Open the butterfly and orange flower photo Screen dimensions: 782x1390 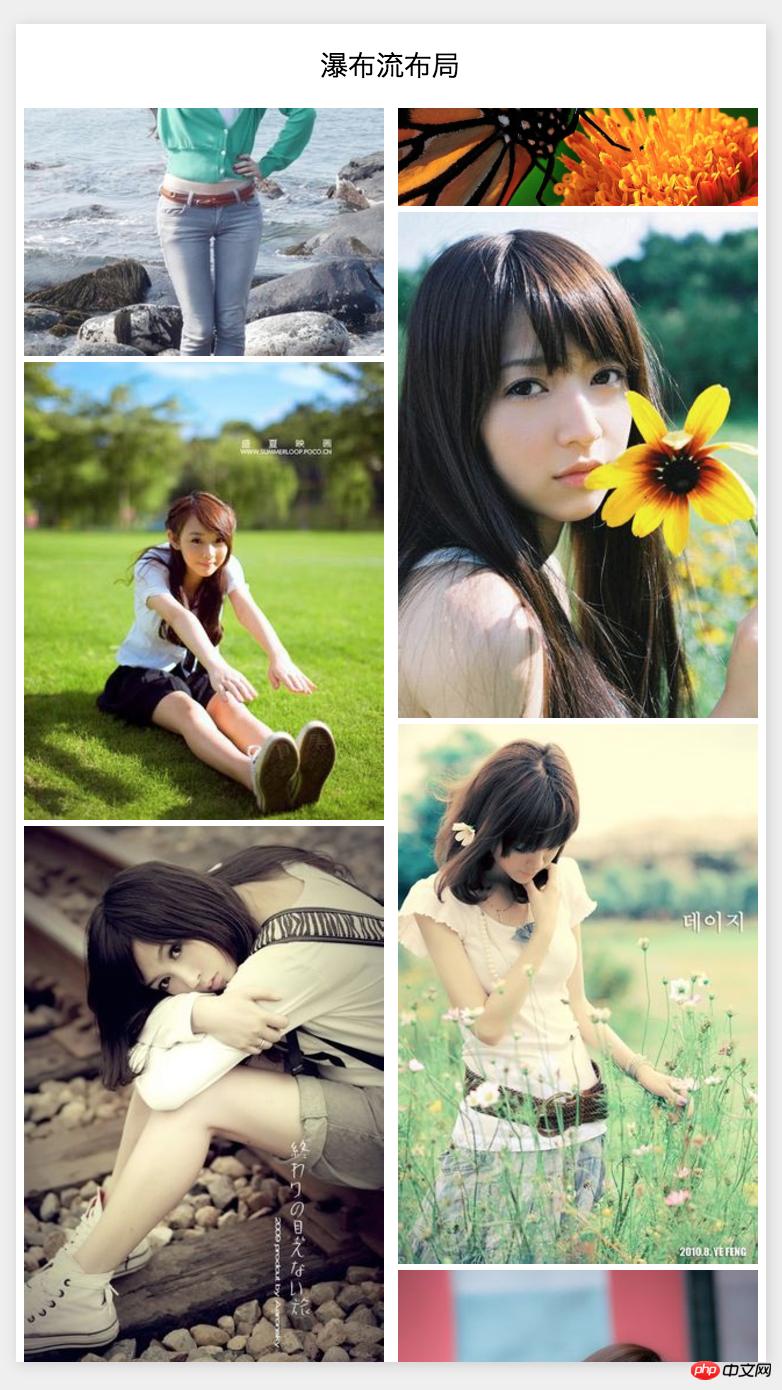(577, 157)
